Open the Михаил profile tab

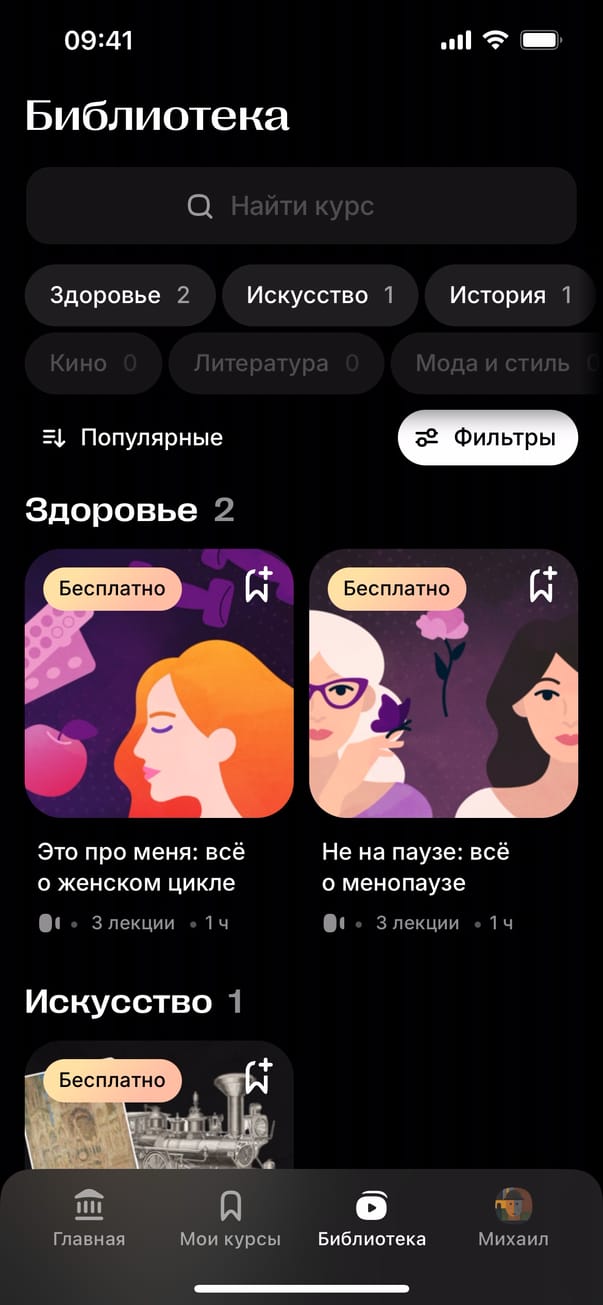click(x=513, y=1219)
